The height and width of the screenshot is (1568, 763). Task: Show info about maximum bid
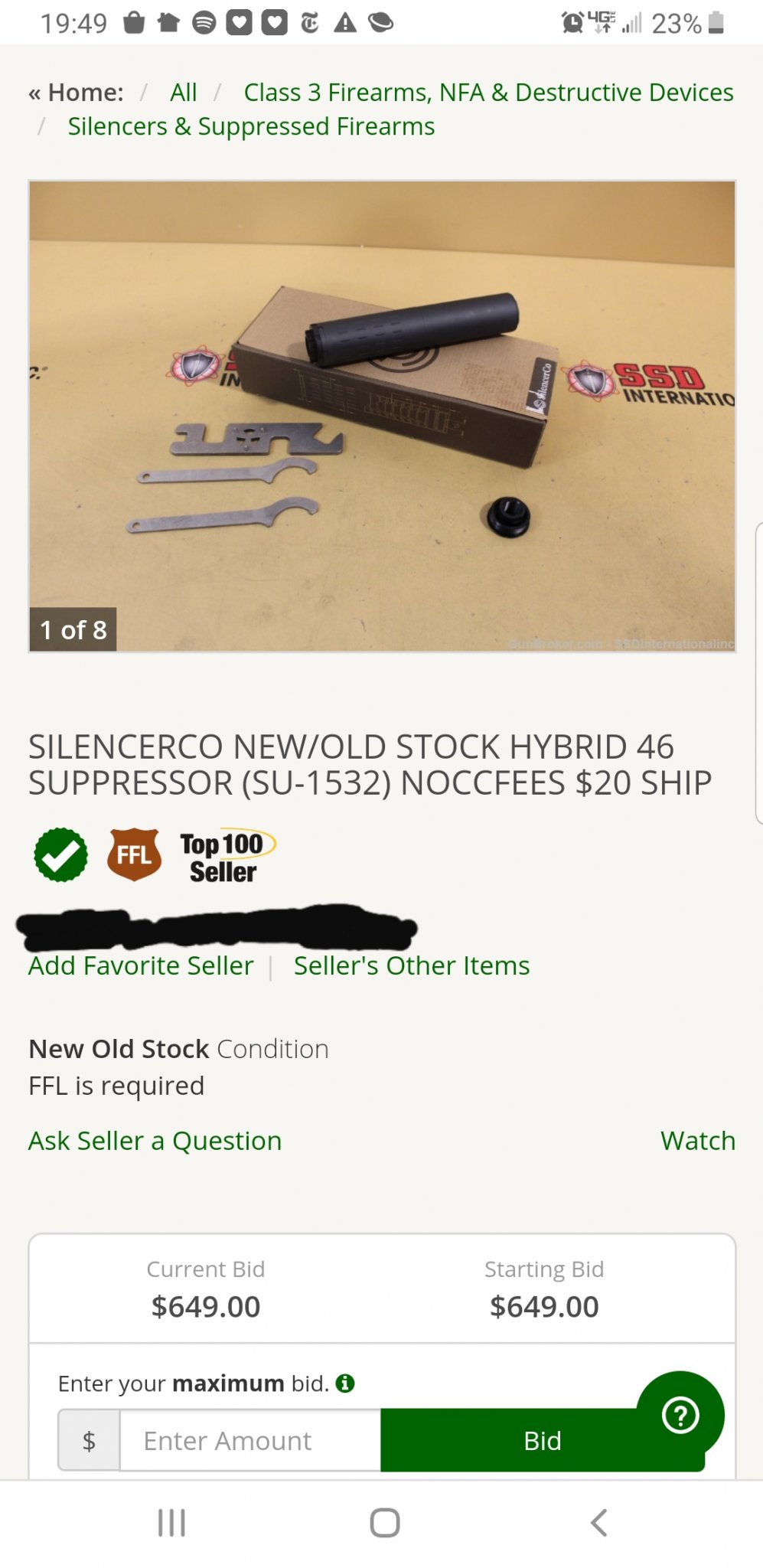click(345, 1383)
